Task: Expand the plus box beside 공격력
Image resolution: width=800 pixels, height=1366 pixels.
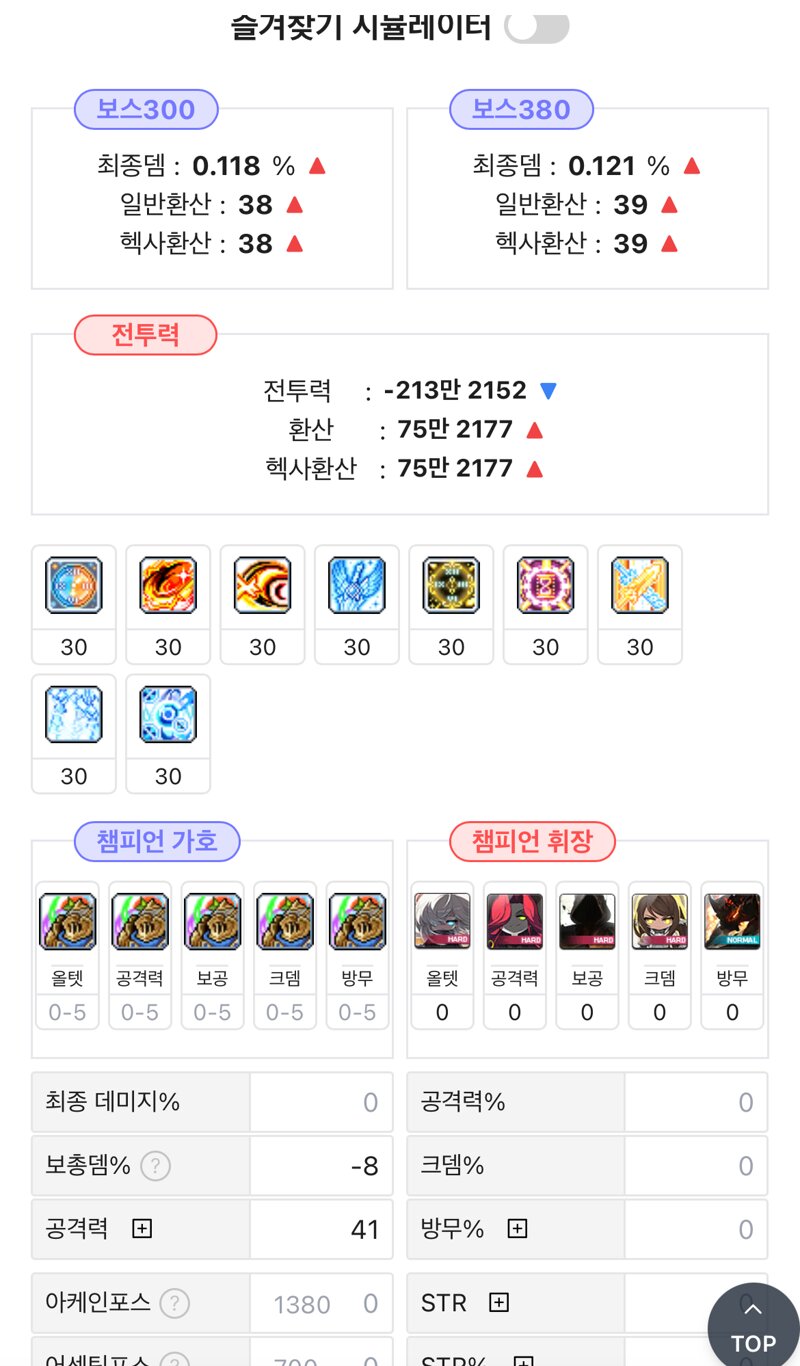Action: pos(142,1229)
